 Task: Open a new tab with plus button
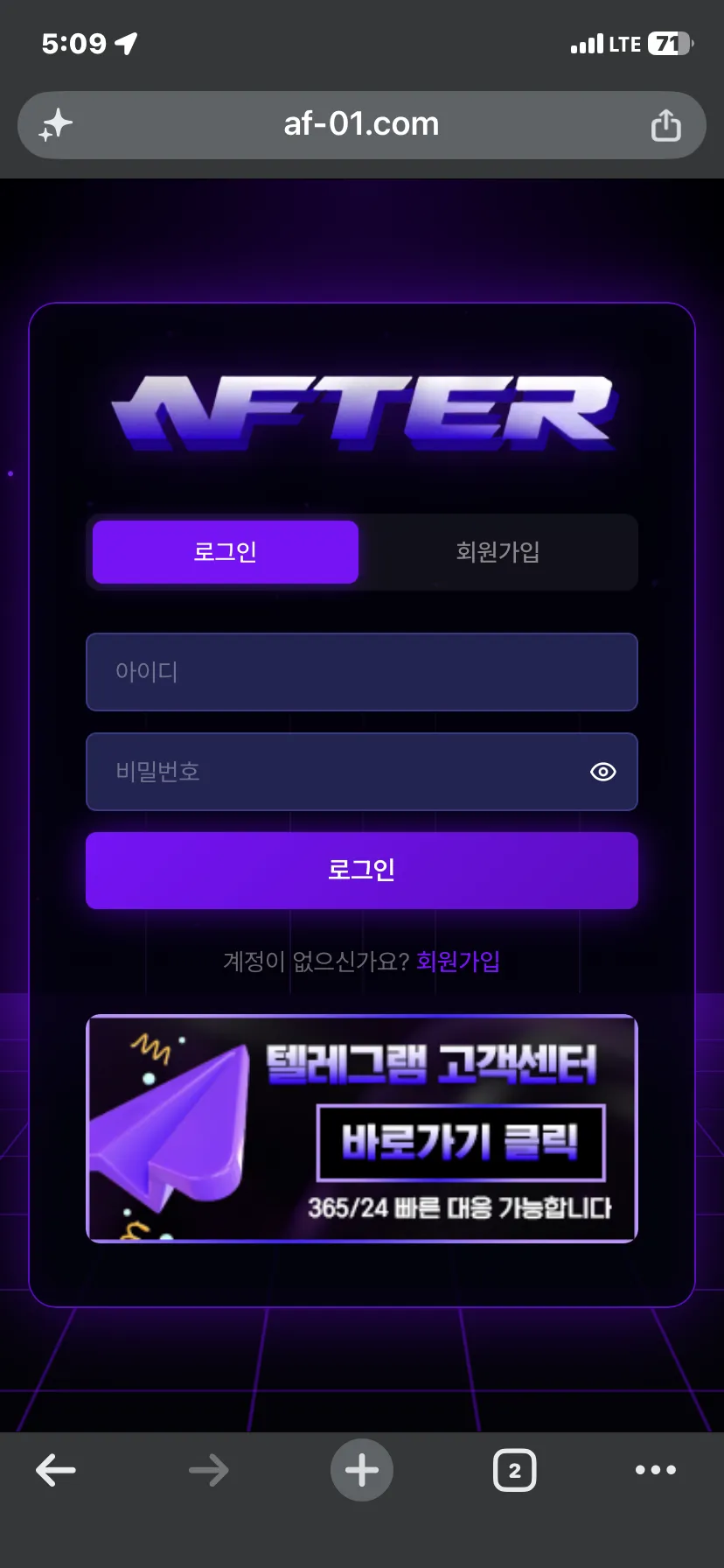coord(362,1470)
